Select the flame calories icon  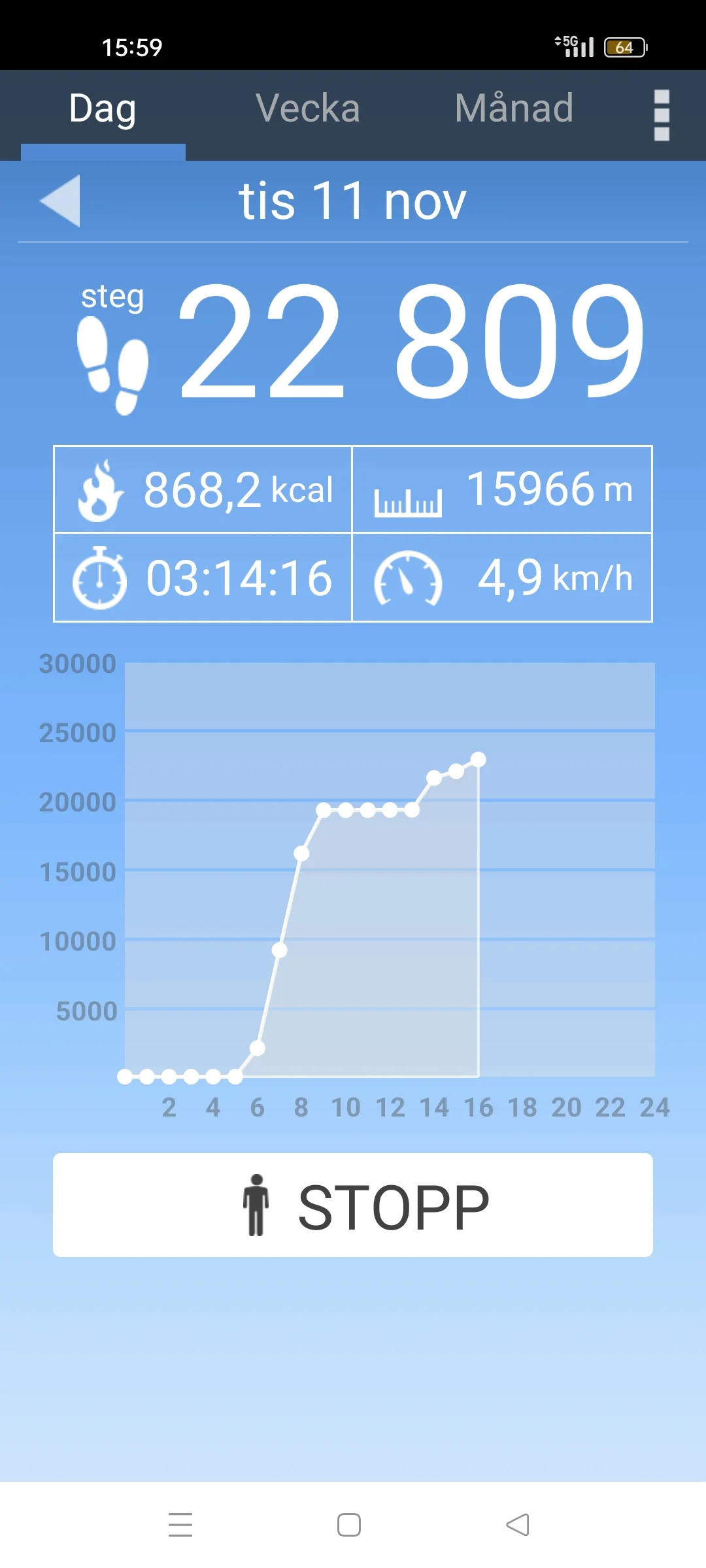[101, 492]
